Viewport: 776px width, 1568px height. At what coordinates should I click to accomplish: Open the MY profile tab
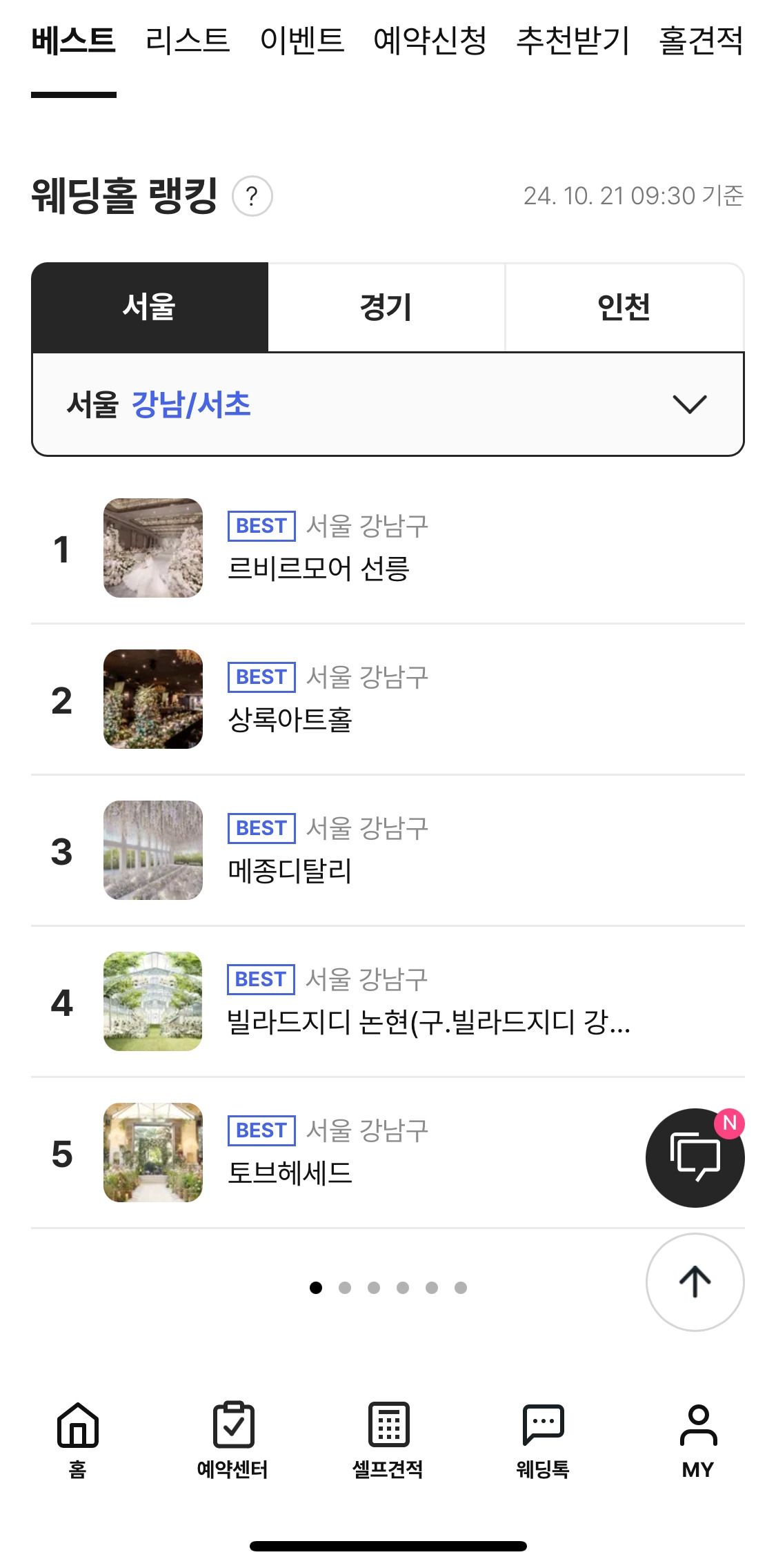(698, 1439)
